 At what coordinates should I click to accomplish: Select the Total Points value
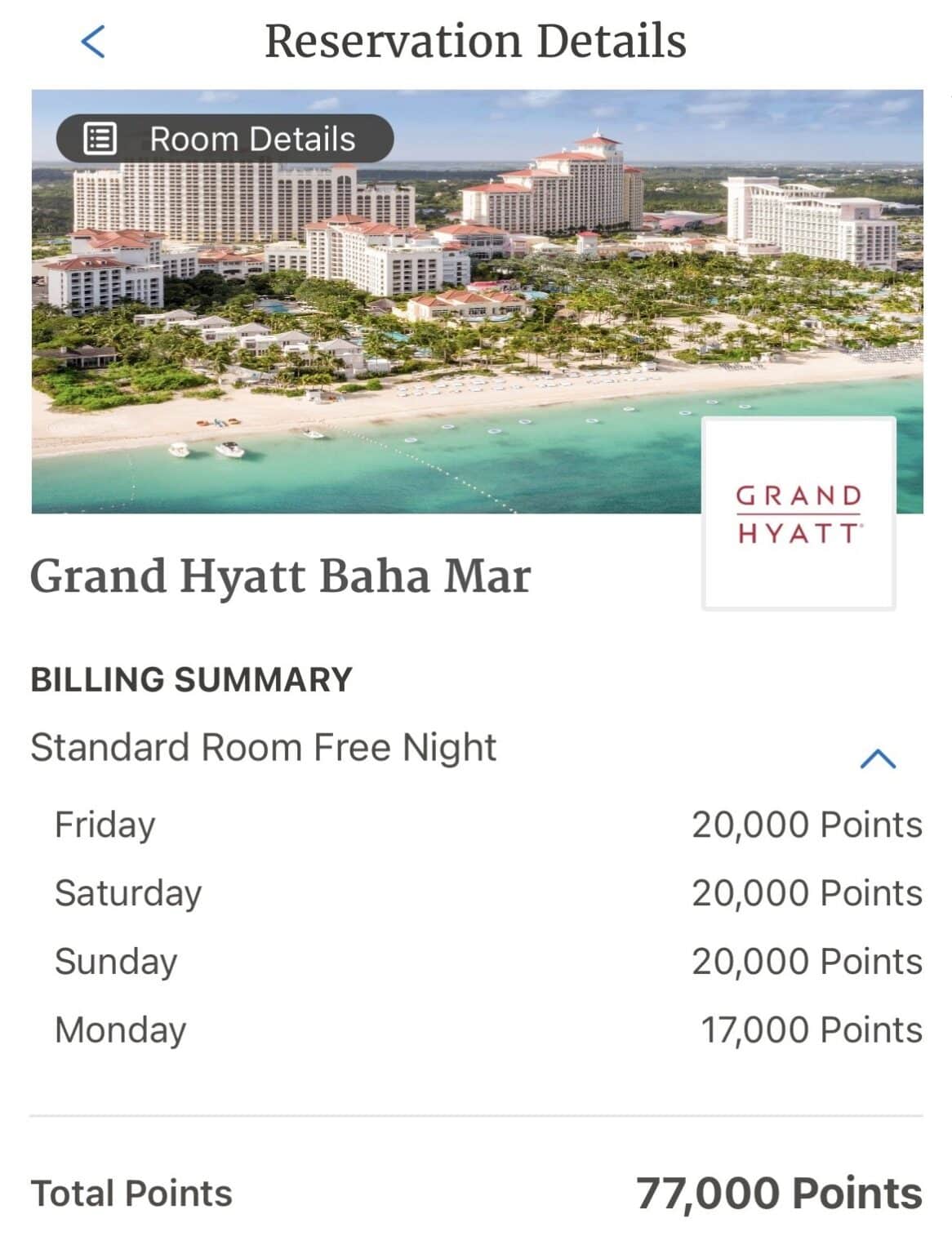(x=776, y=1194)
